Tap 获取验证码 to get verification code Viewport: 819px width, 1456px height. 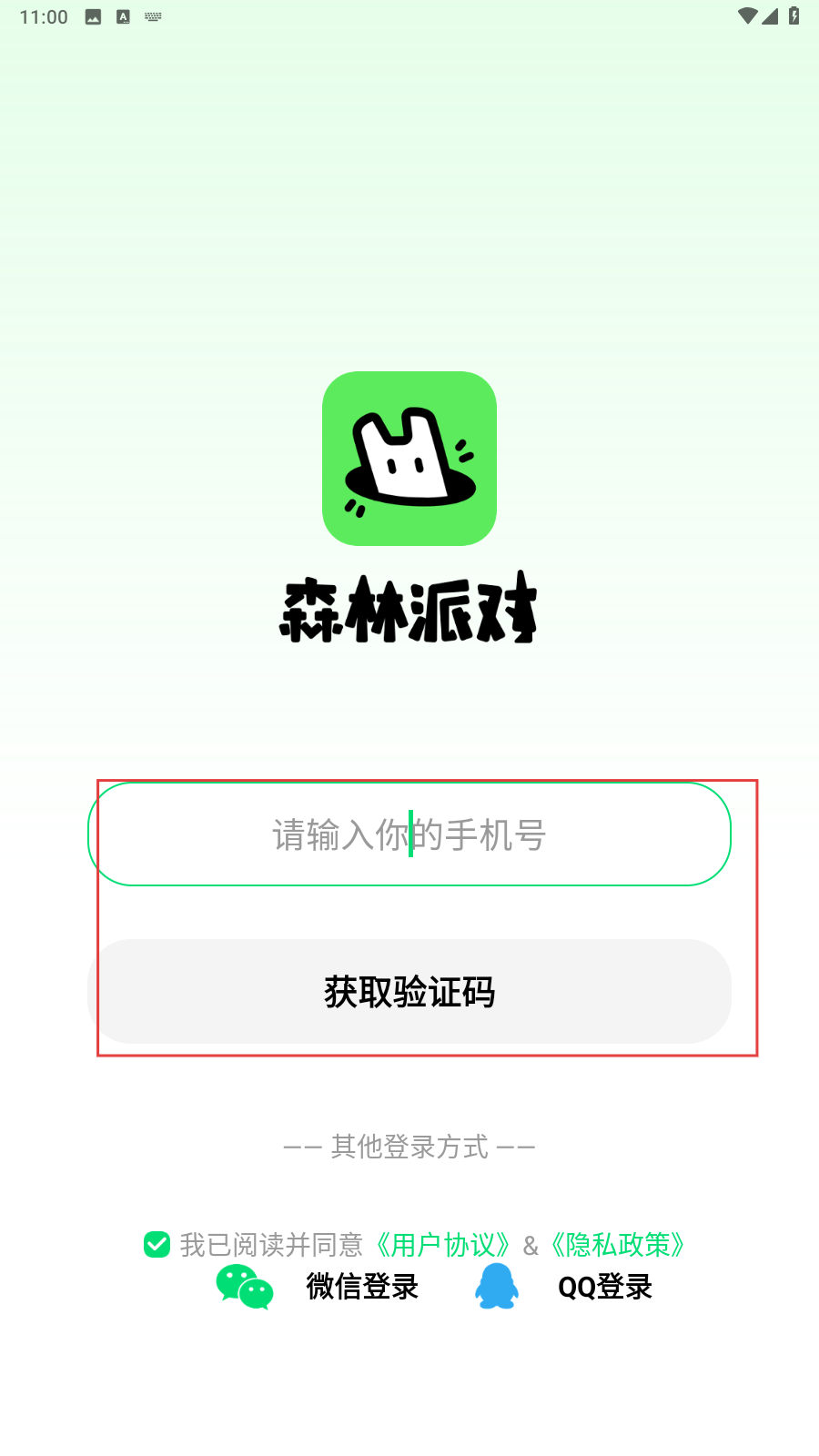tap(409, 992)
